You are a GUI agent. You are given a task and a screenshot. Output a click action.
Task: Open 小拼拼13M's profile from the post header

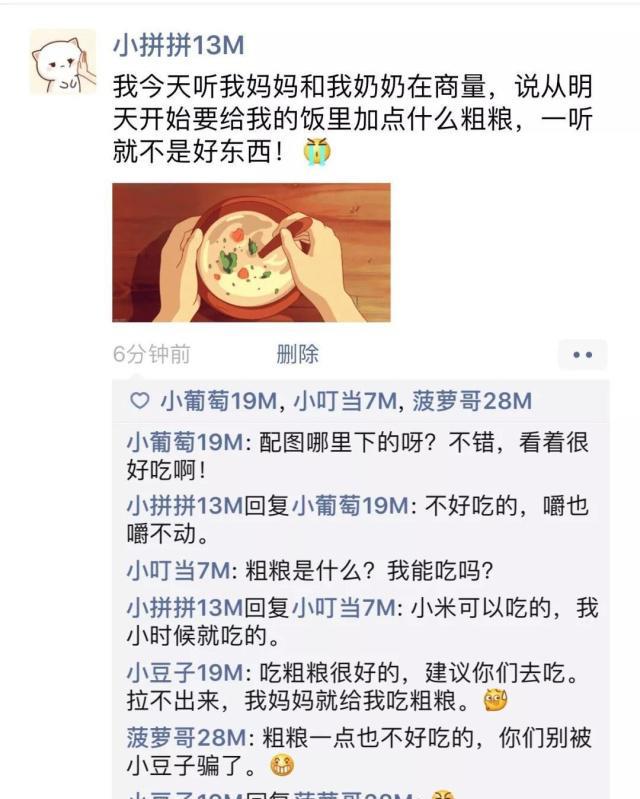point(179,45)
